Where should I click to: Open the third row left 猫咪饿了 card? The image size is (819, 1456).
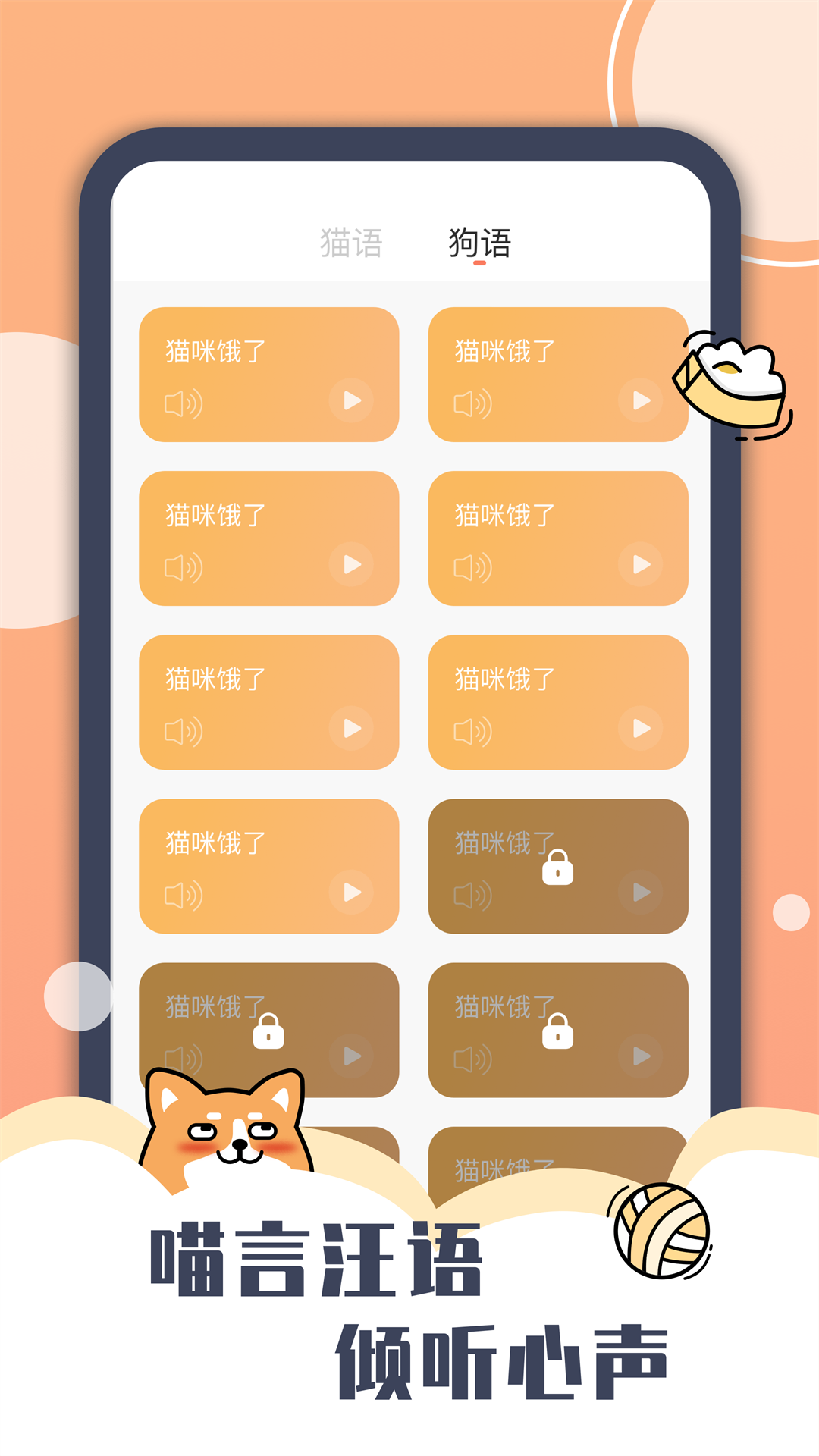(x=270, y=701)
